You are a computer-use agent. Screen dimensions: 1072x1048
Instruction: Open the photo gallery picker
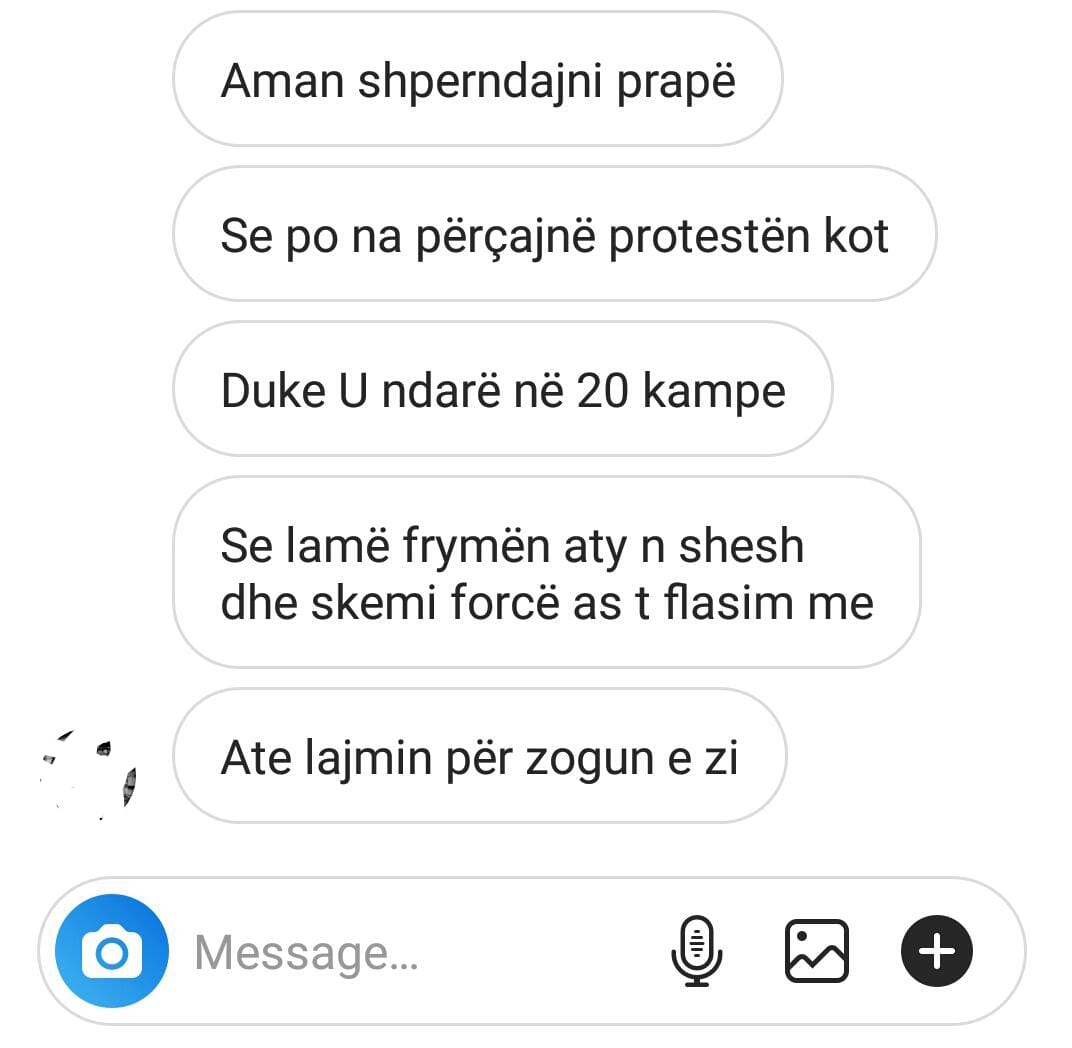(817, 951)
